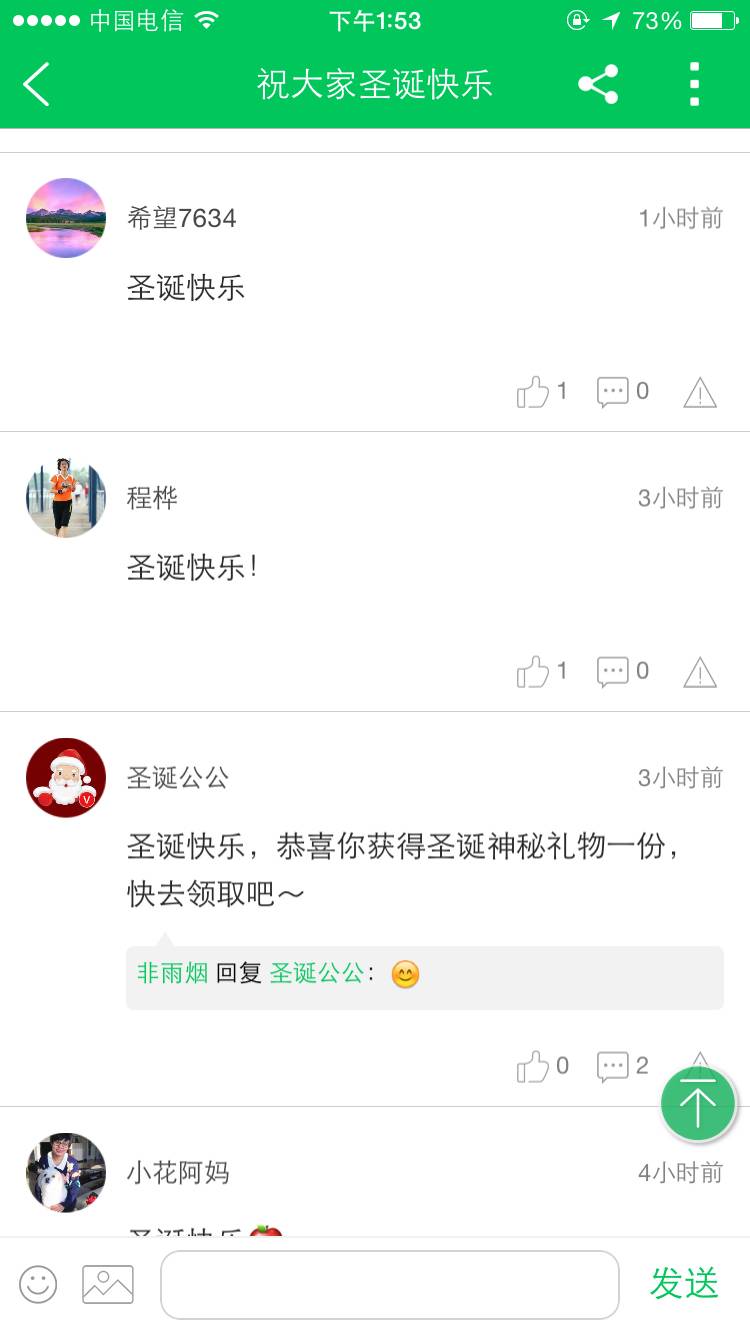Open 小花阿妈's profile picture

click(66, 1172)
